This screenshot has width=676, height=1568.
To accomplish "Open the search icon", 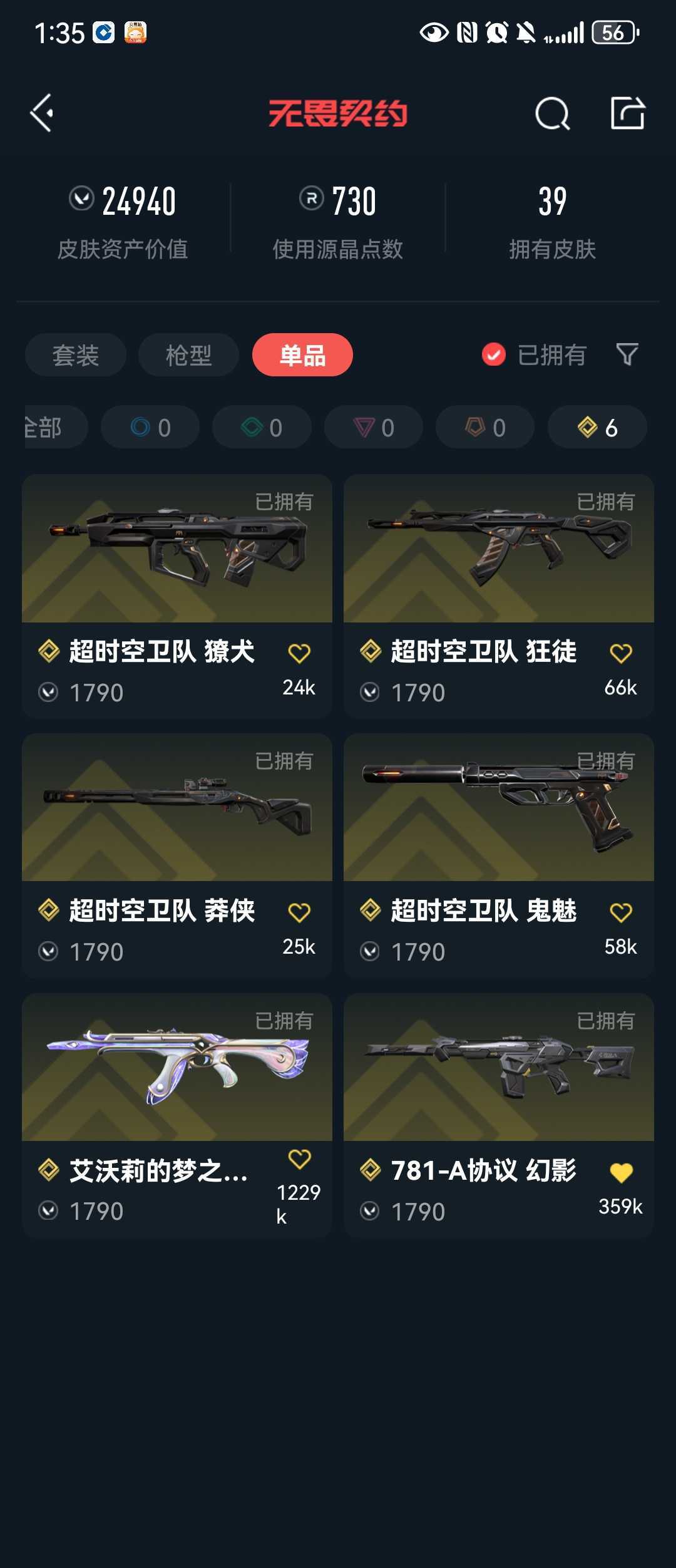I will (552, 114).
